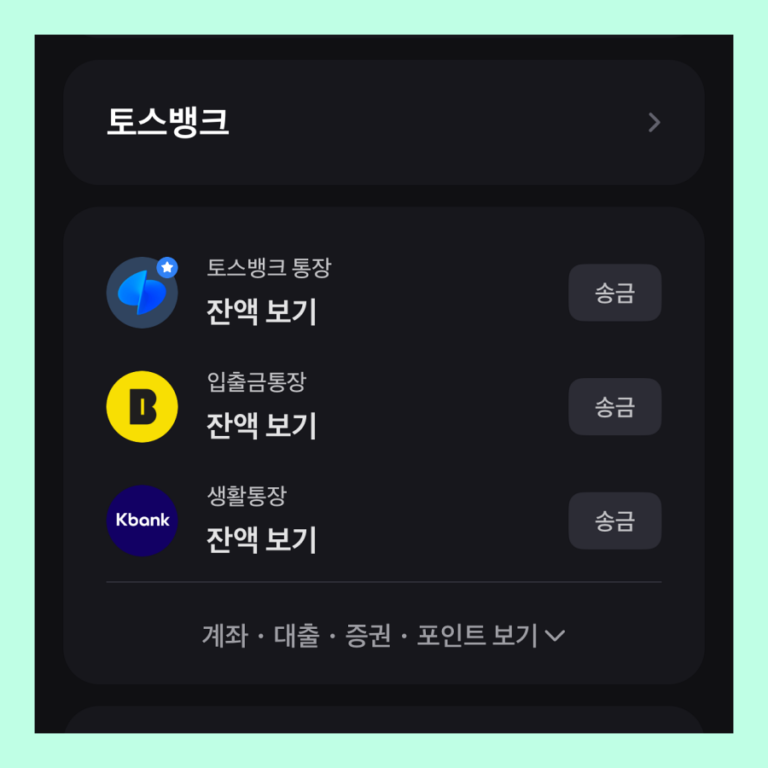Image resolution: width=768 pixels, height=768 pixels.
Task: Open the 토스뱅크 card
Action: [x=383, y=122]
